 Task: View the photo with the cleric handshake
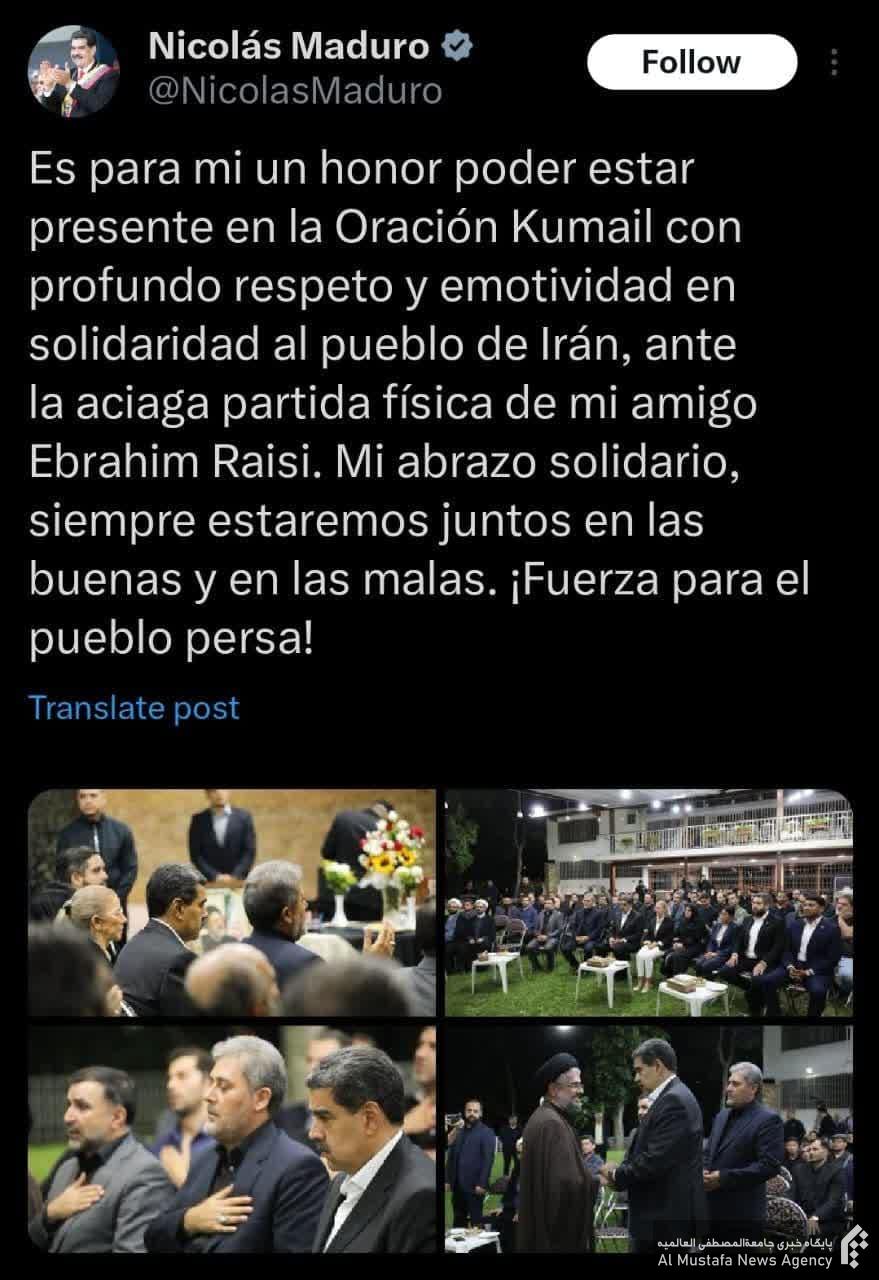tap(648, 1138)
